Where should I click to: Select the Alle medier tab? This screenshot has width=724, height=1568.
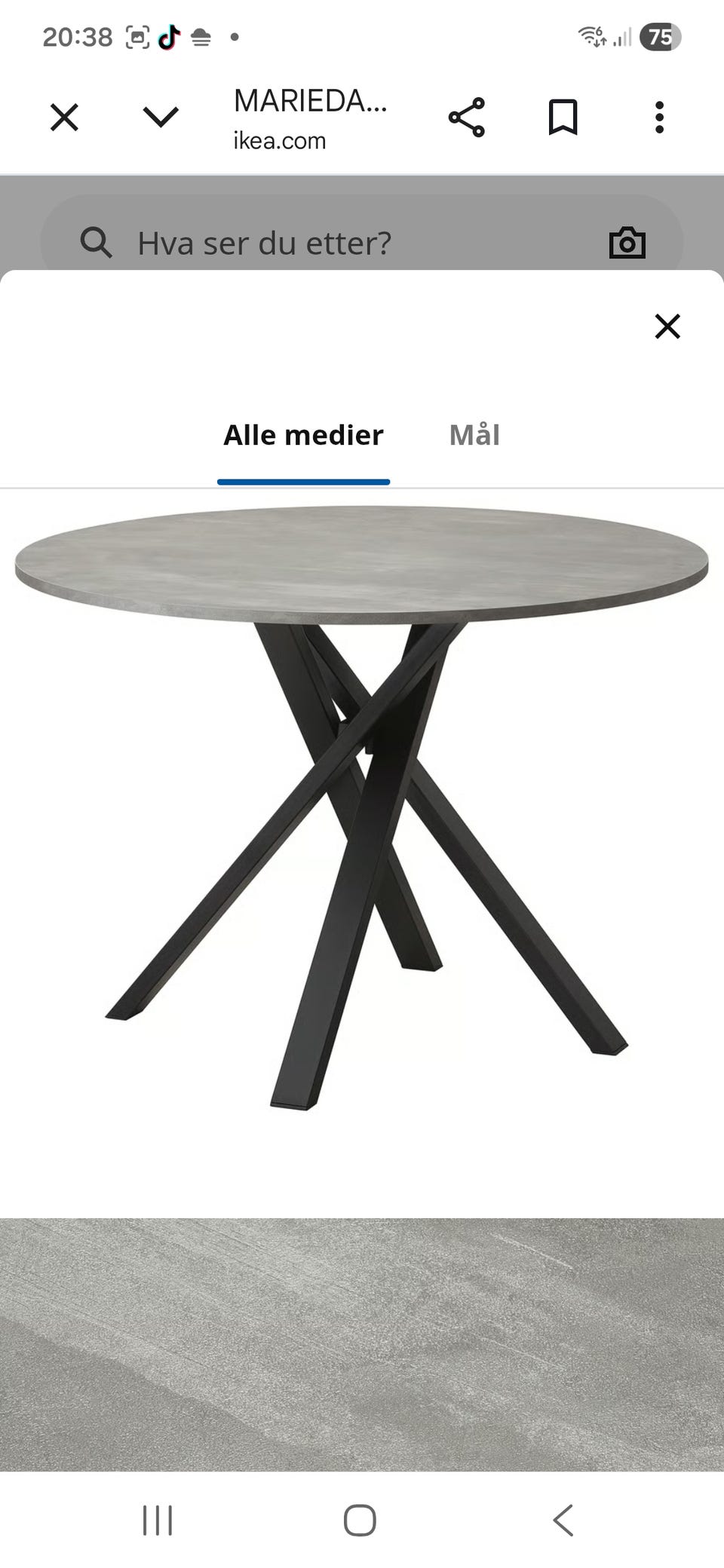[302, 435]
